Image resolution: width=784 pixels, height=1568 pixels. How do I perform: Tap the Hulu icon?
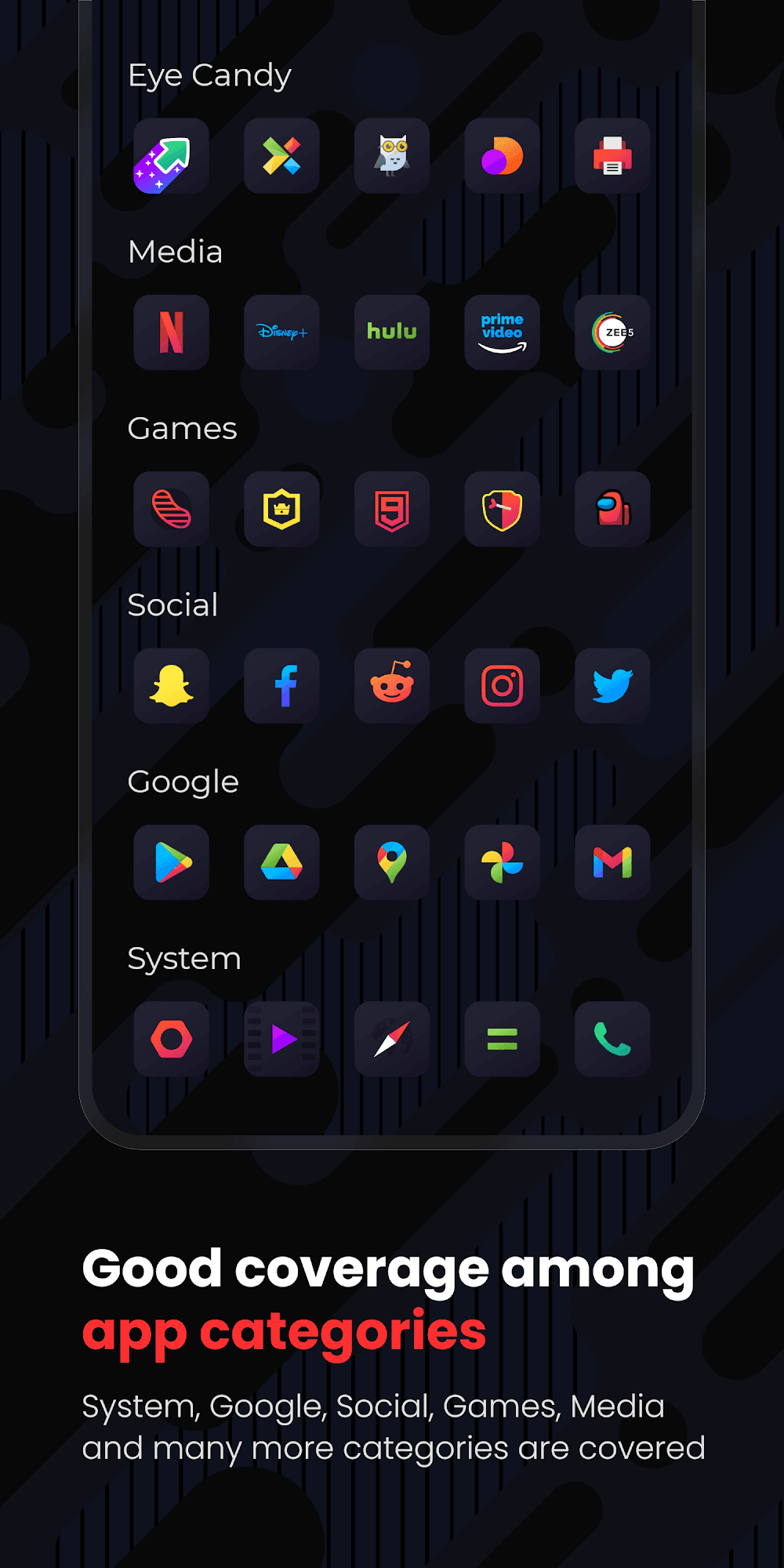[x=392, y=332]
